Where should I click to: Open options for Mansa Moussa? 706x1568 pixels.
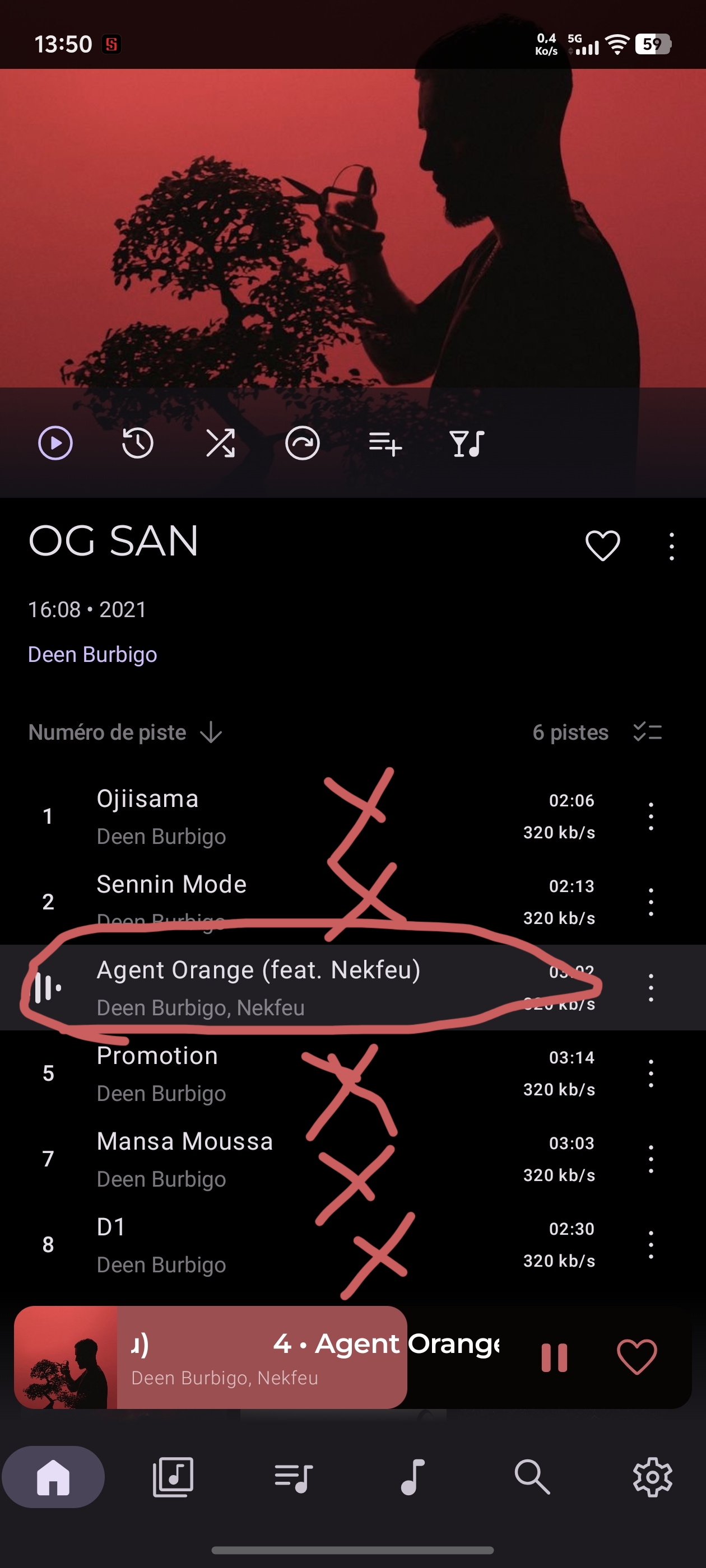click(651, 1159)
